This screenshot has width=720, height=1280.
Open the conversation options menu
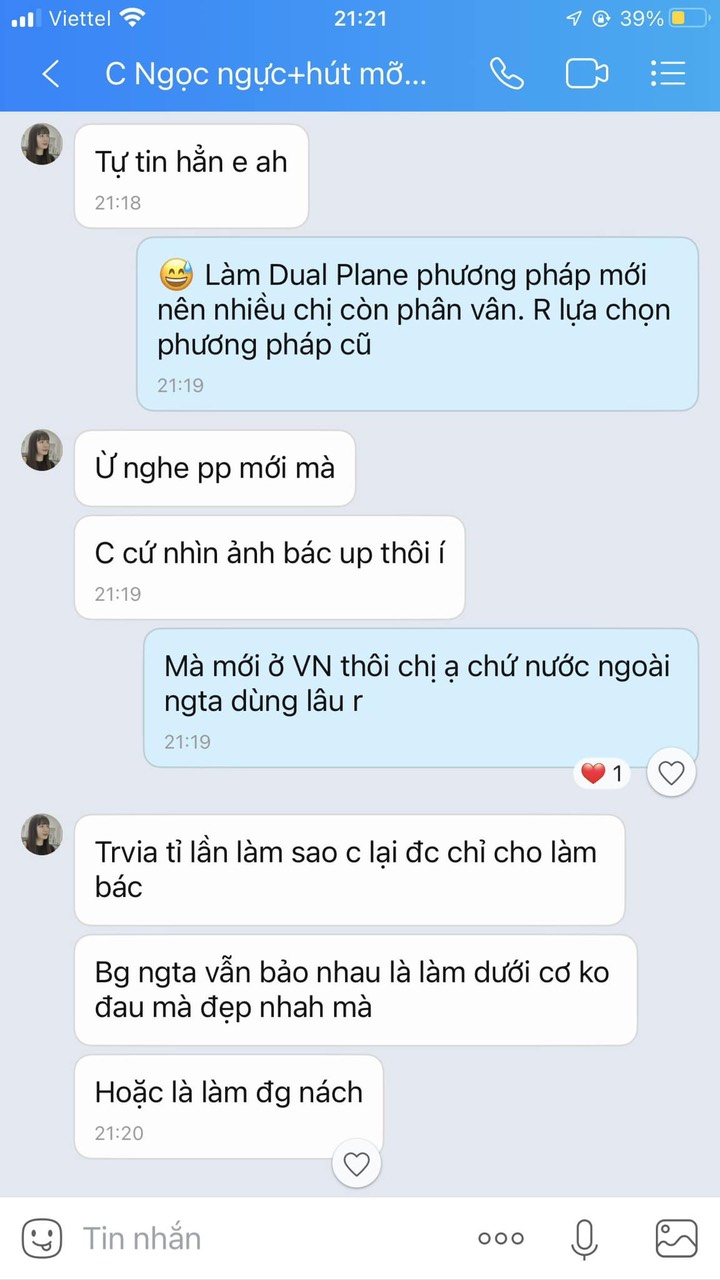[667, 74]
